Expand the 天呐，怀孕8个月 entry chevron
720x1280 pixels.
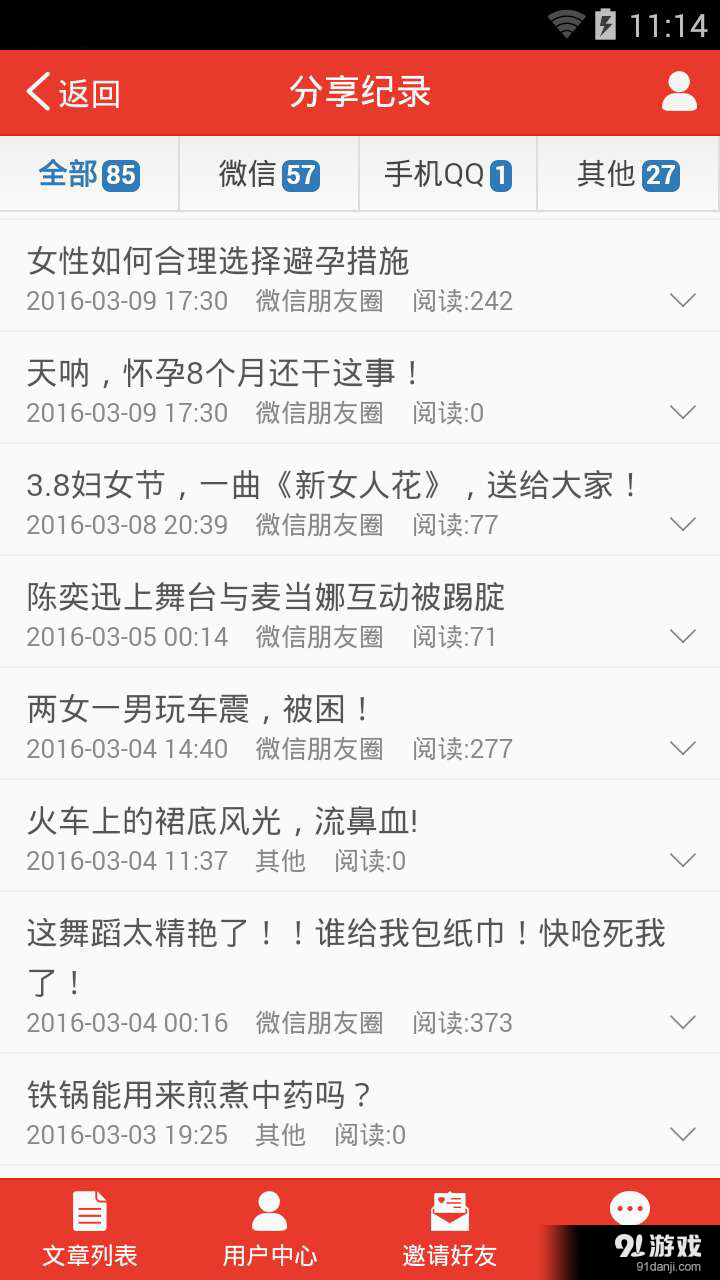pyautogui.click(x=683, y=411)
